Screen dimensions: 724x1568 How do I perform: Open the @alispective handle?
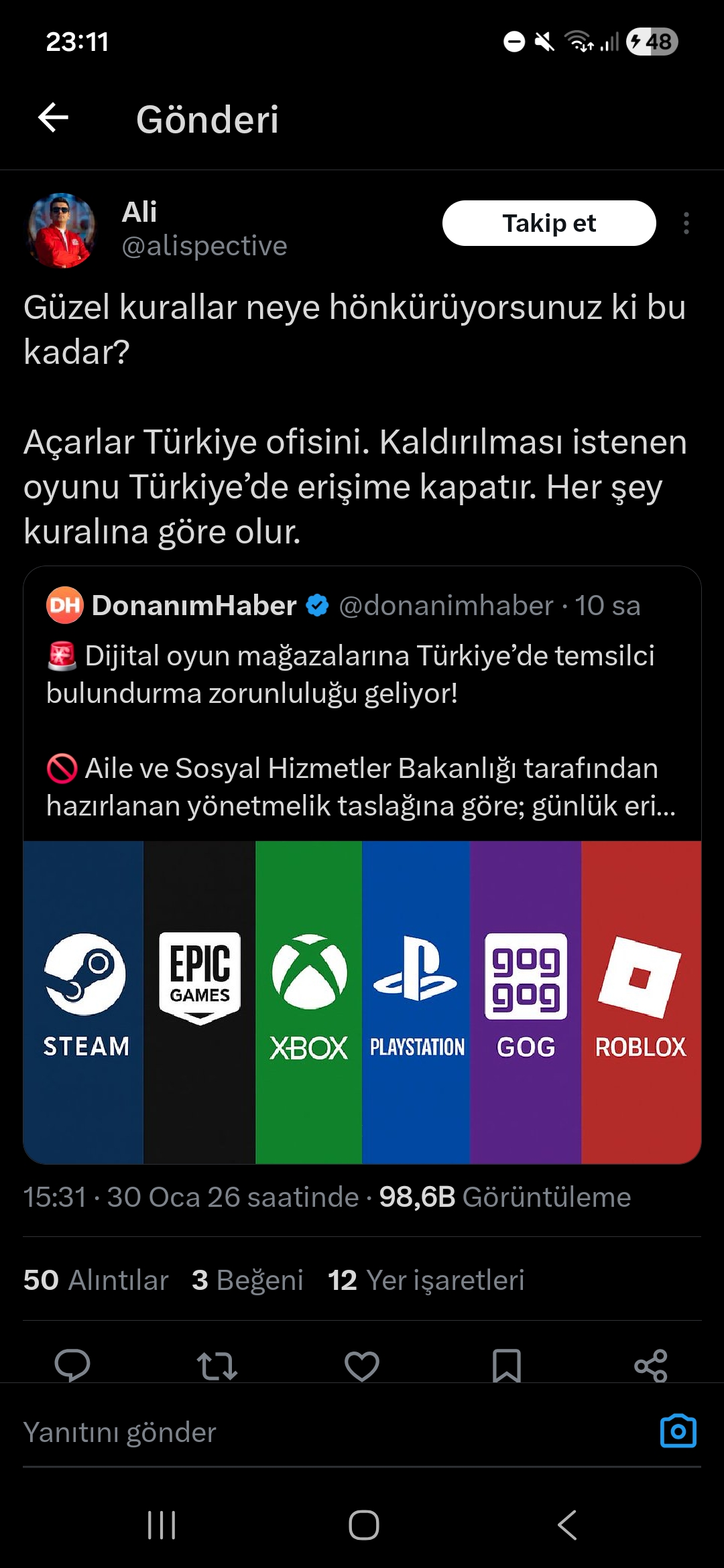coord(204,246)
